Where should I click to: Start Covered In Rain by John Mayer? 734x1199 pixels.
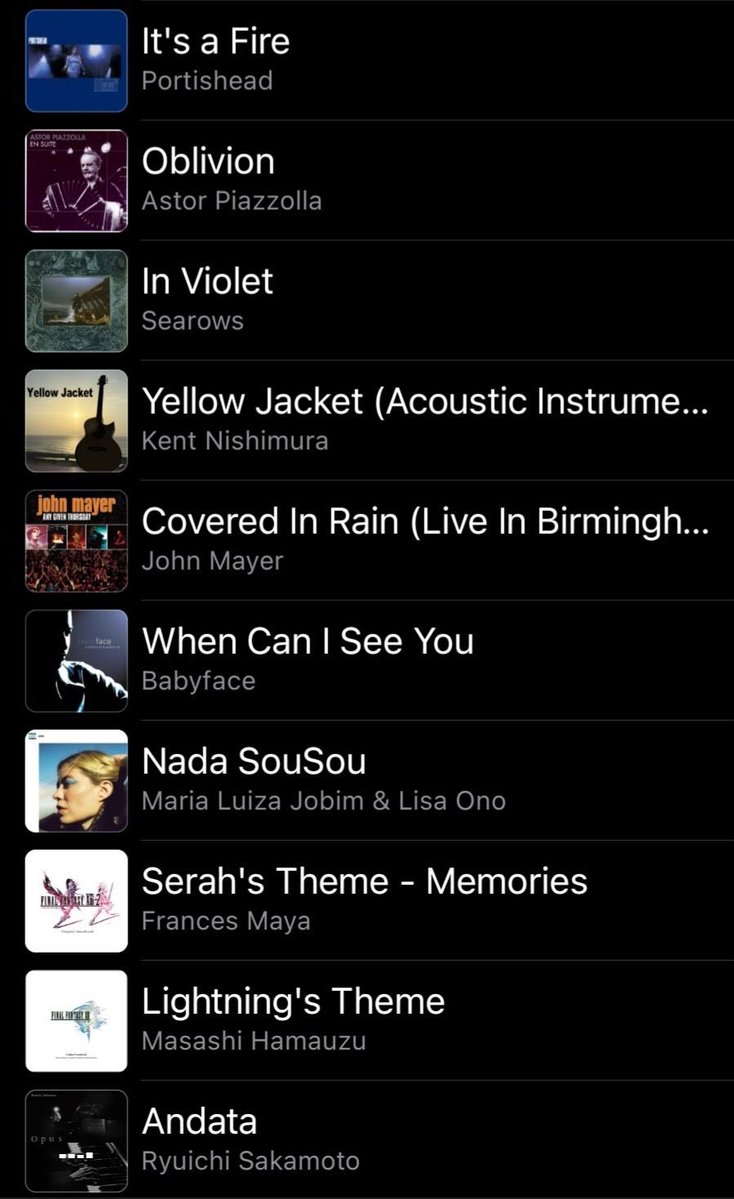coord(400,540)
